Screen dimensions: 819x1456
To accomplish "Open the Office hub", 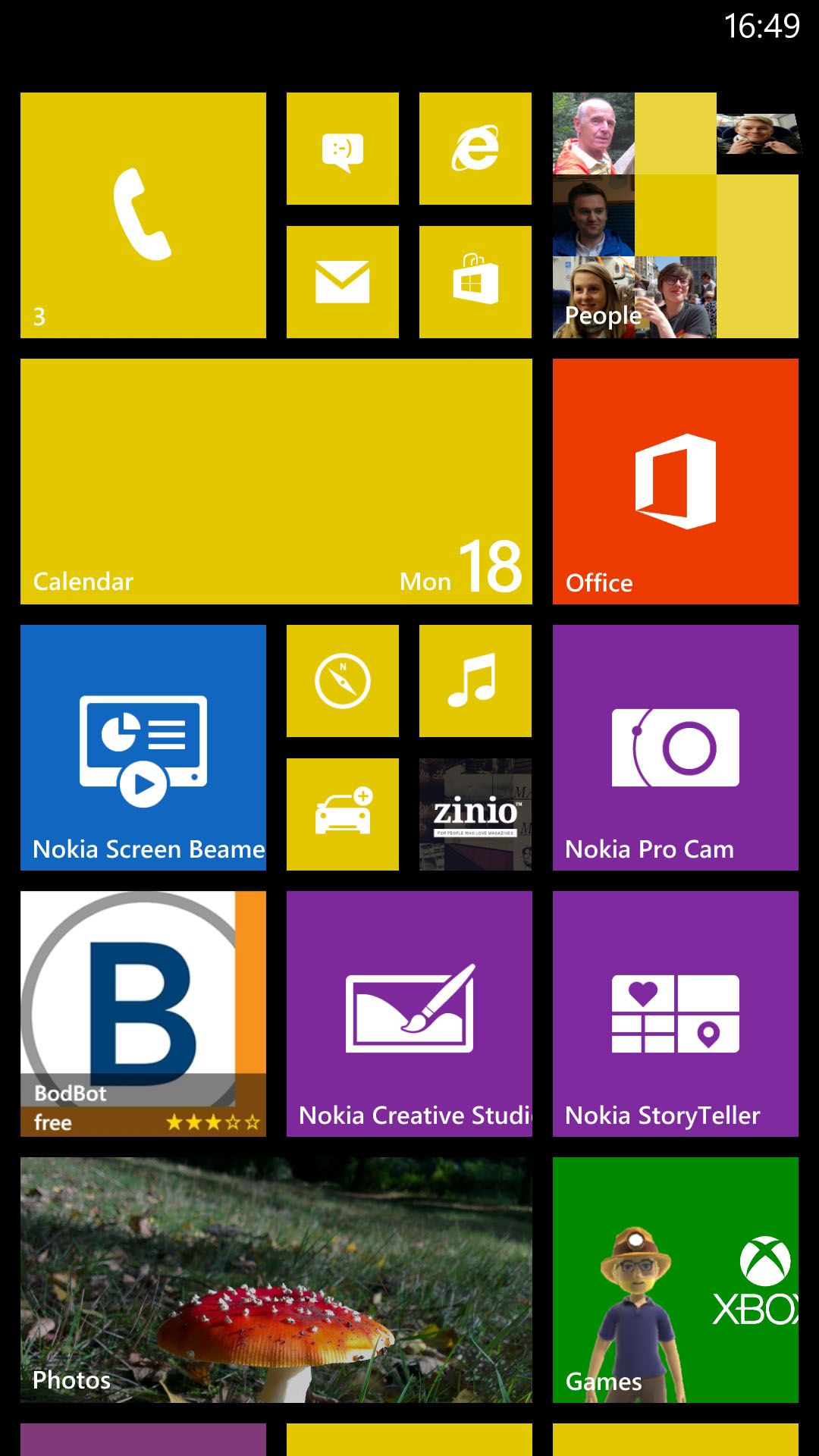I will point(675,480).
